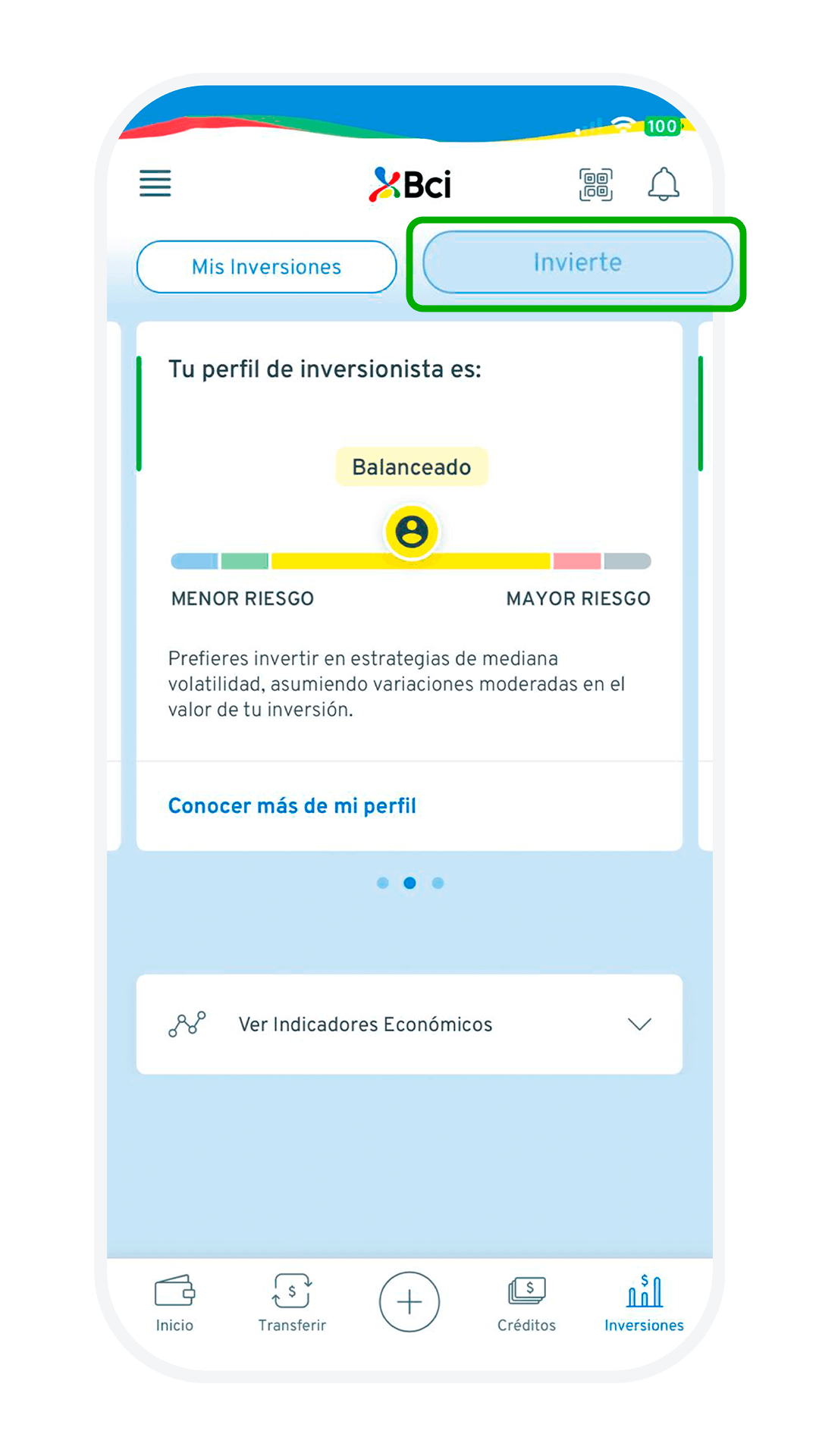The height and width of the screenshot is (1456, 819).
Task: Open notifications via the bell icon
Action: coord(664,184)
